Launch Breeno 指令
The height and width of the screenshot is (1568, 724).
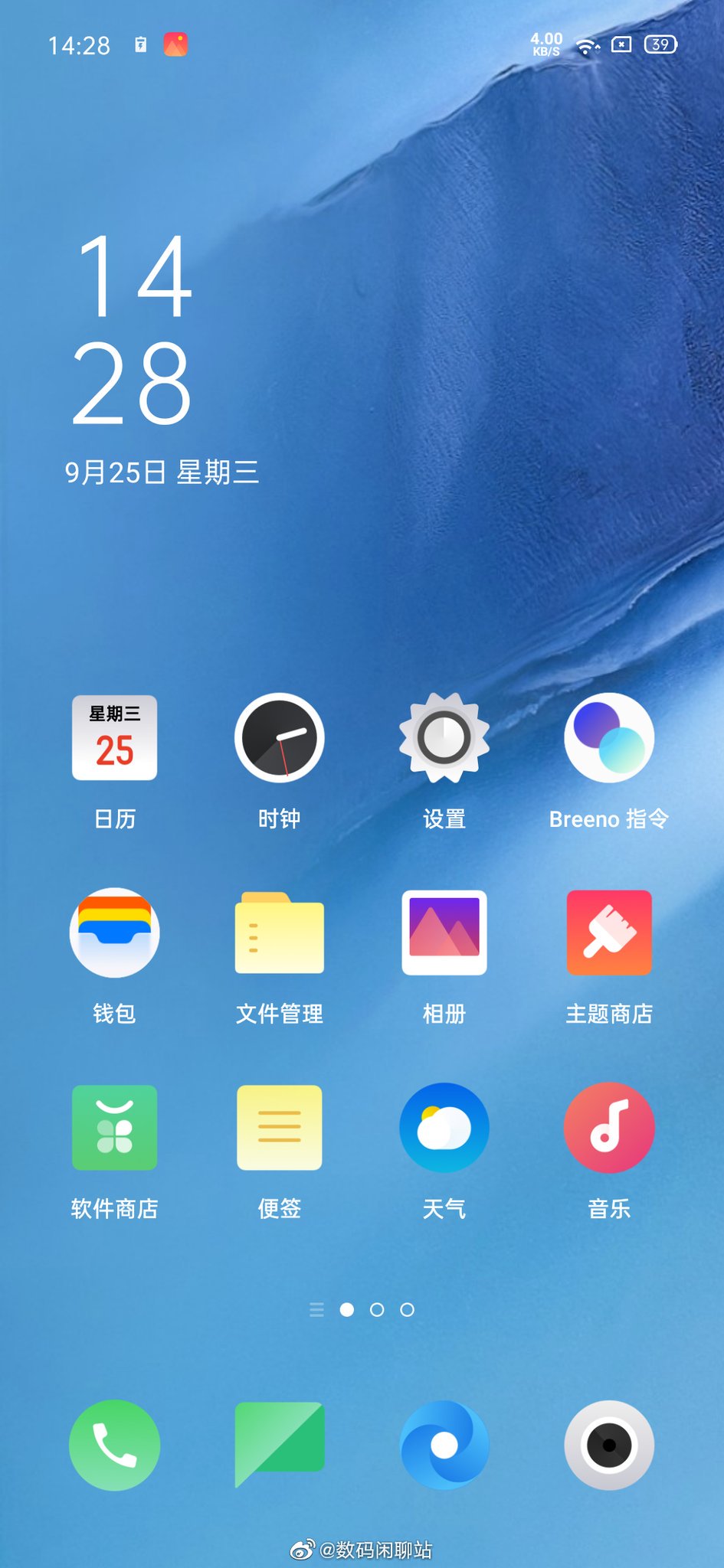pos(609,738)
